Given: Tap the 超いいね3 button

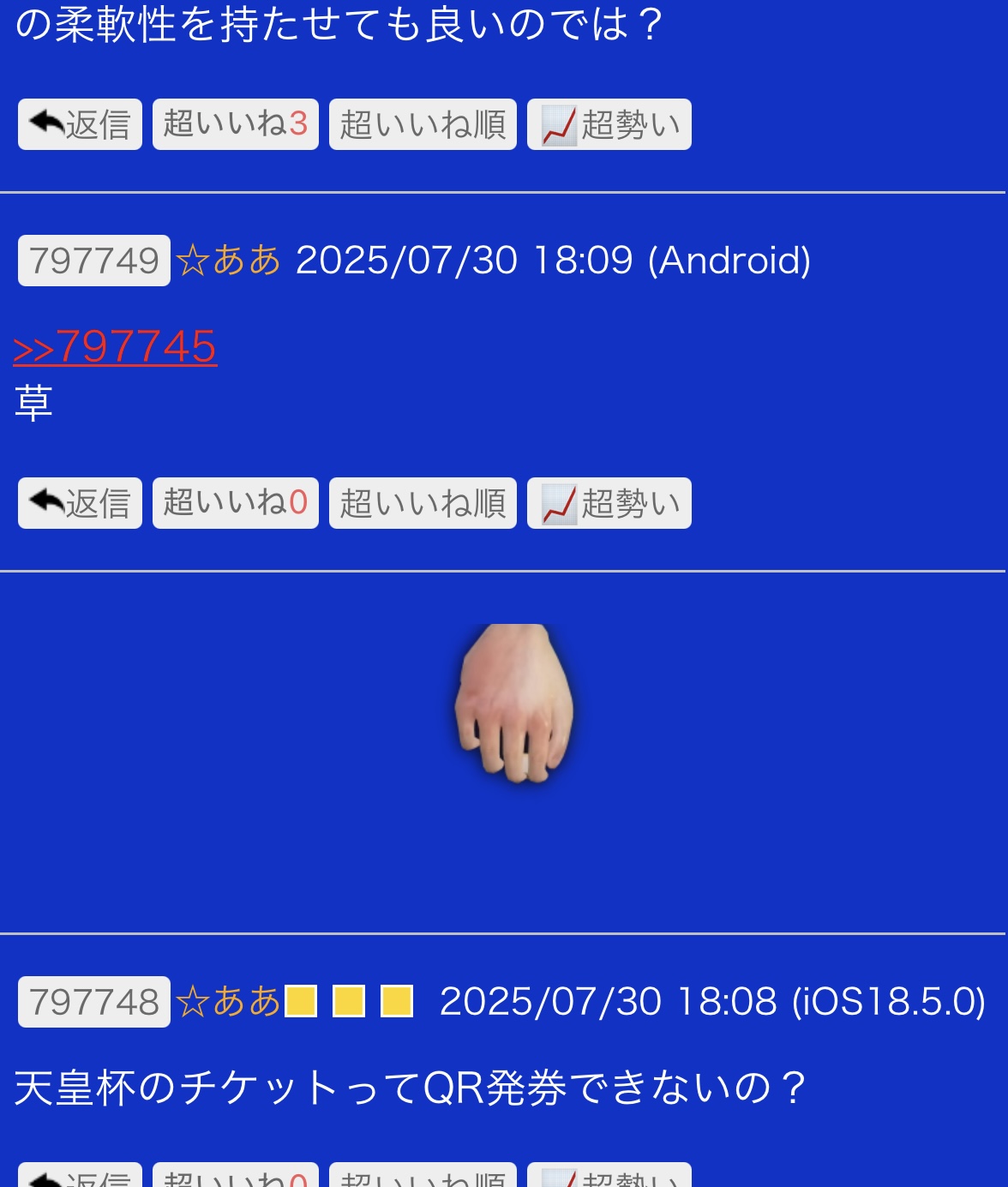Looking at the screenshot, I should [235, 124].
